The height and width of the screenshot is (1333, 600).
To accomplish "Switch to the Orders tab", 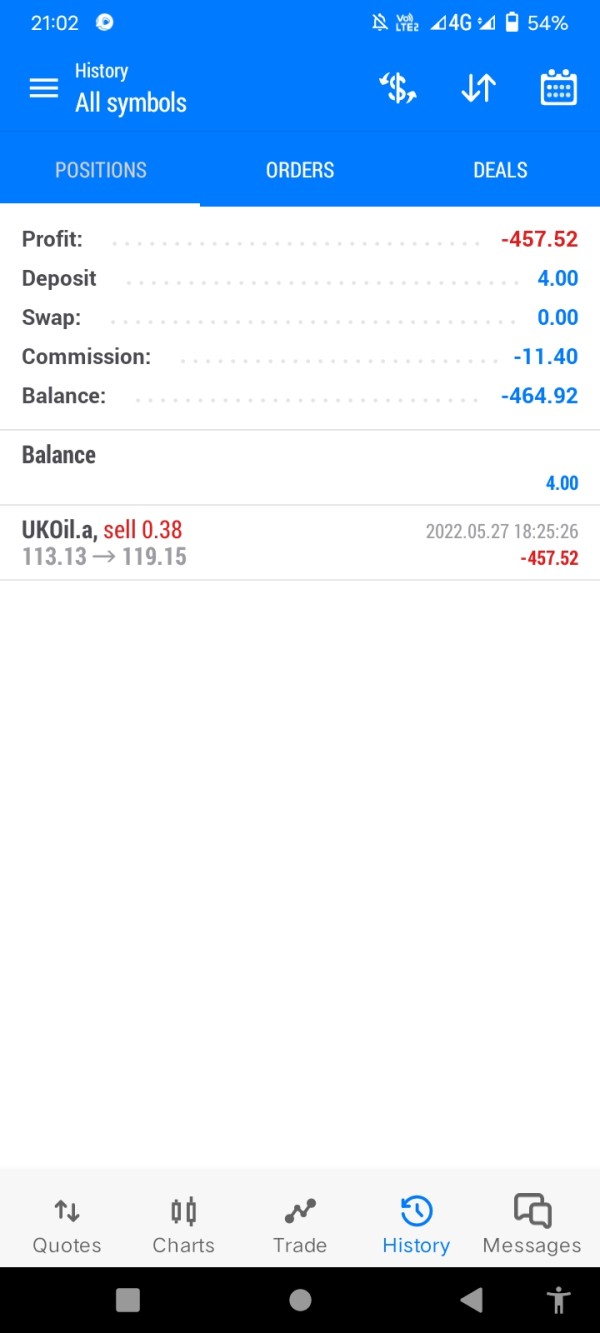I will [300, 170].
